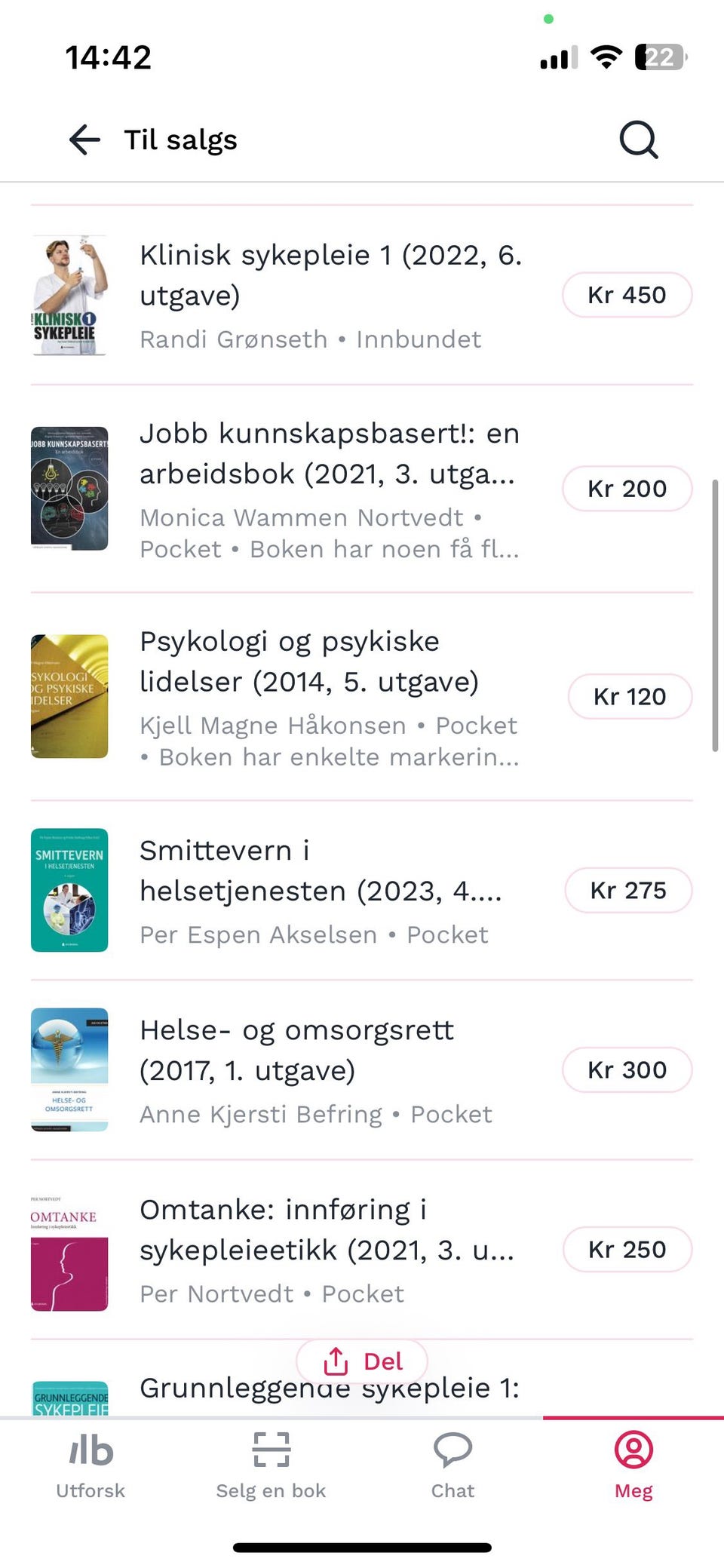Screen dimensions: 724x1568
Task: Open the Selg en bok tab
Action: [x=271, y=1465]
